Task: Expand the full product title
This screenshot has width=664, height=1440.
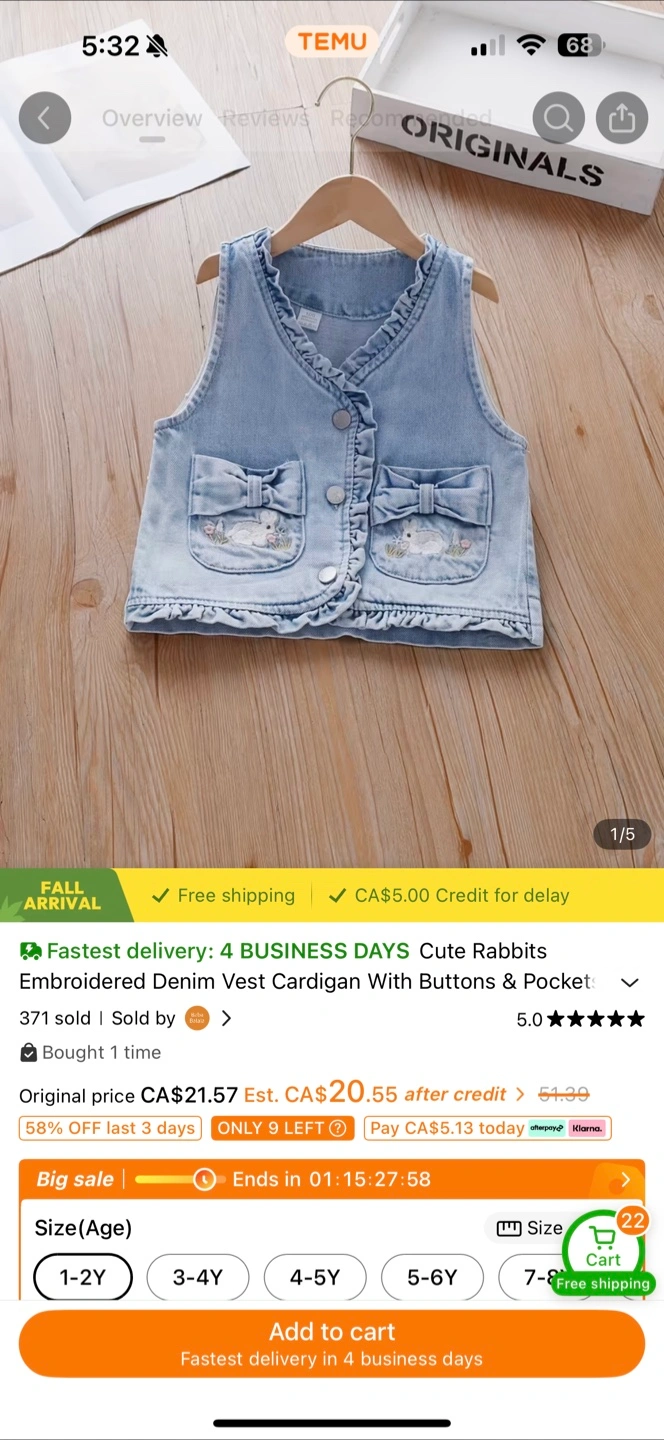Action: click(629, 982)
